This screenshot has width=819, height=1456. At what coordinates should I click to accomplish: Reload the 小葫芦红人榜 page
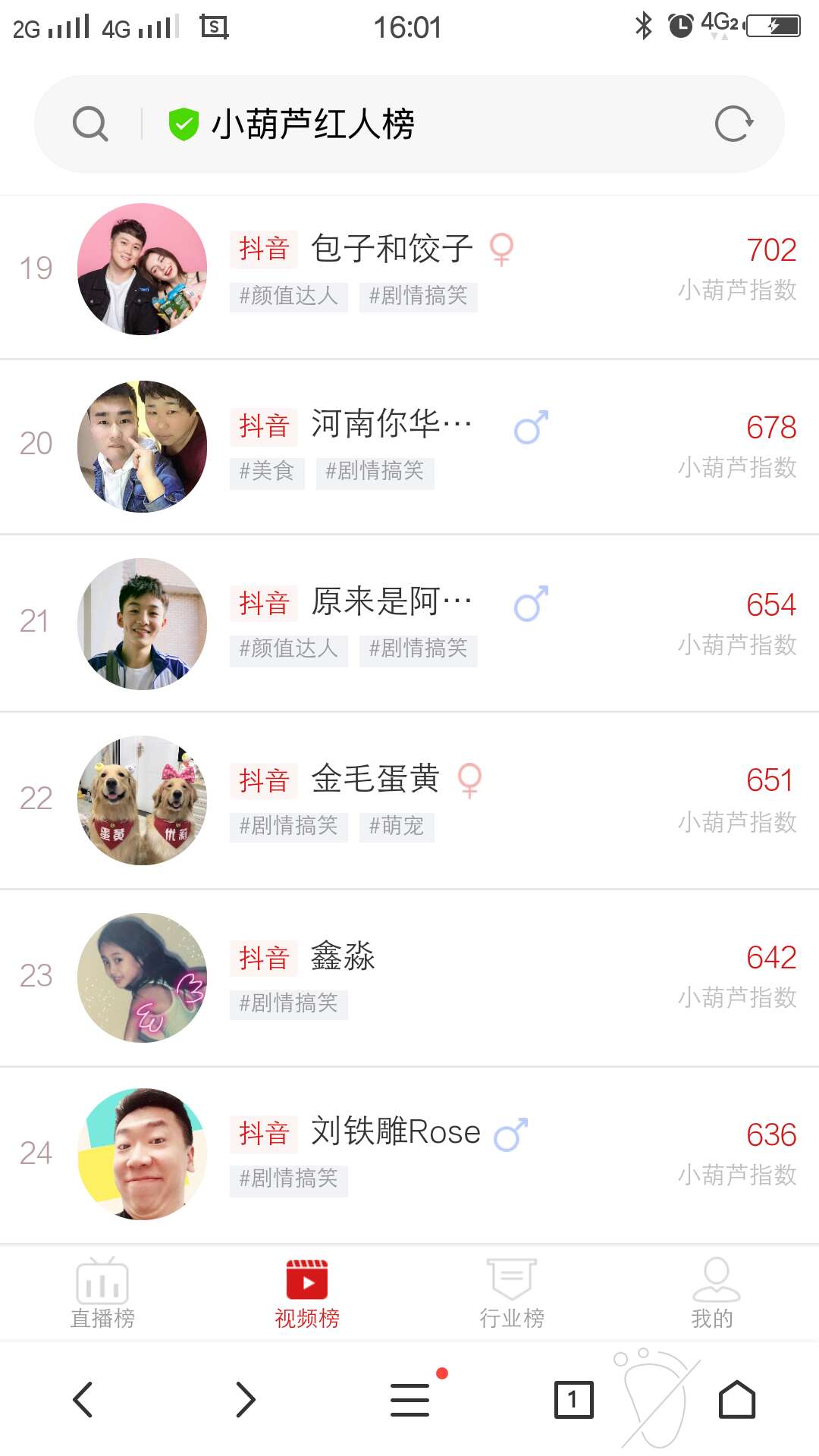point(733,124)
